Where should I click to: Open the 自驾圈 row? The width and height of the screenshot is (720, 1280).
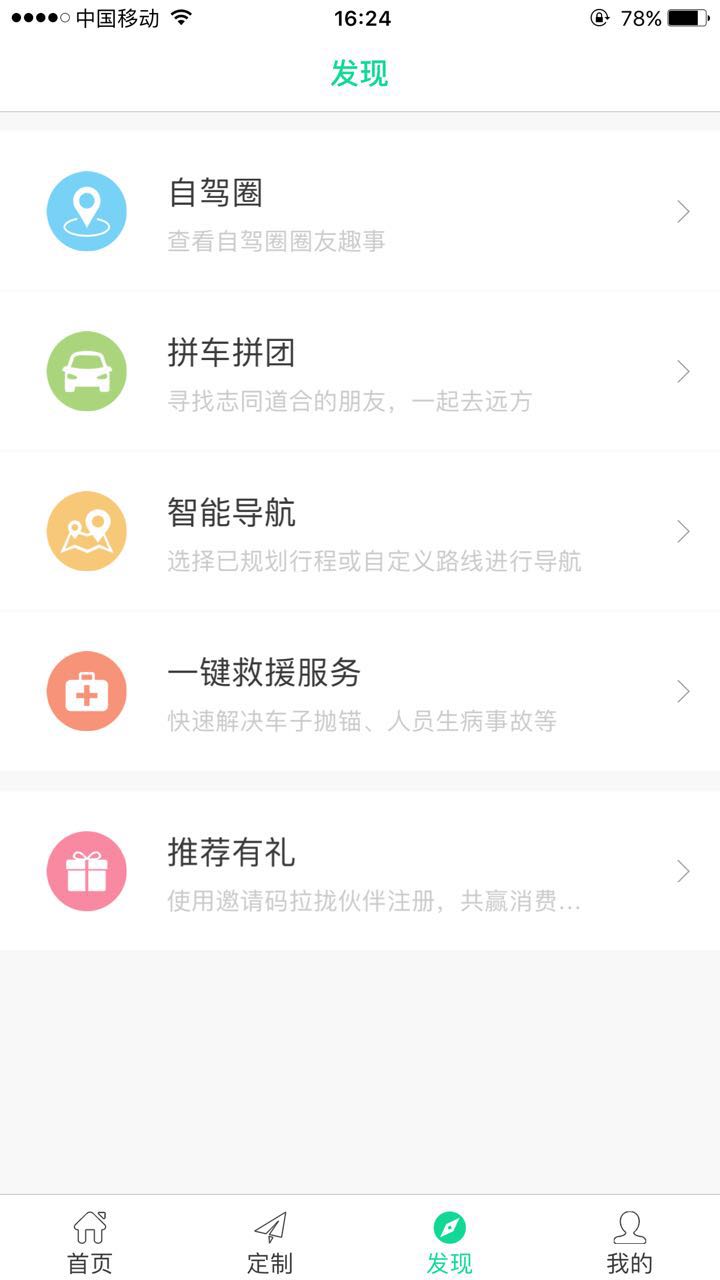coord(360,212)
